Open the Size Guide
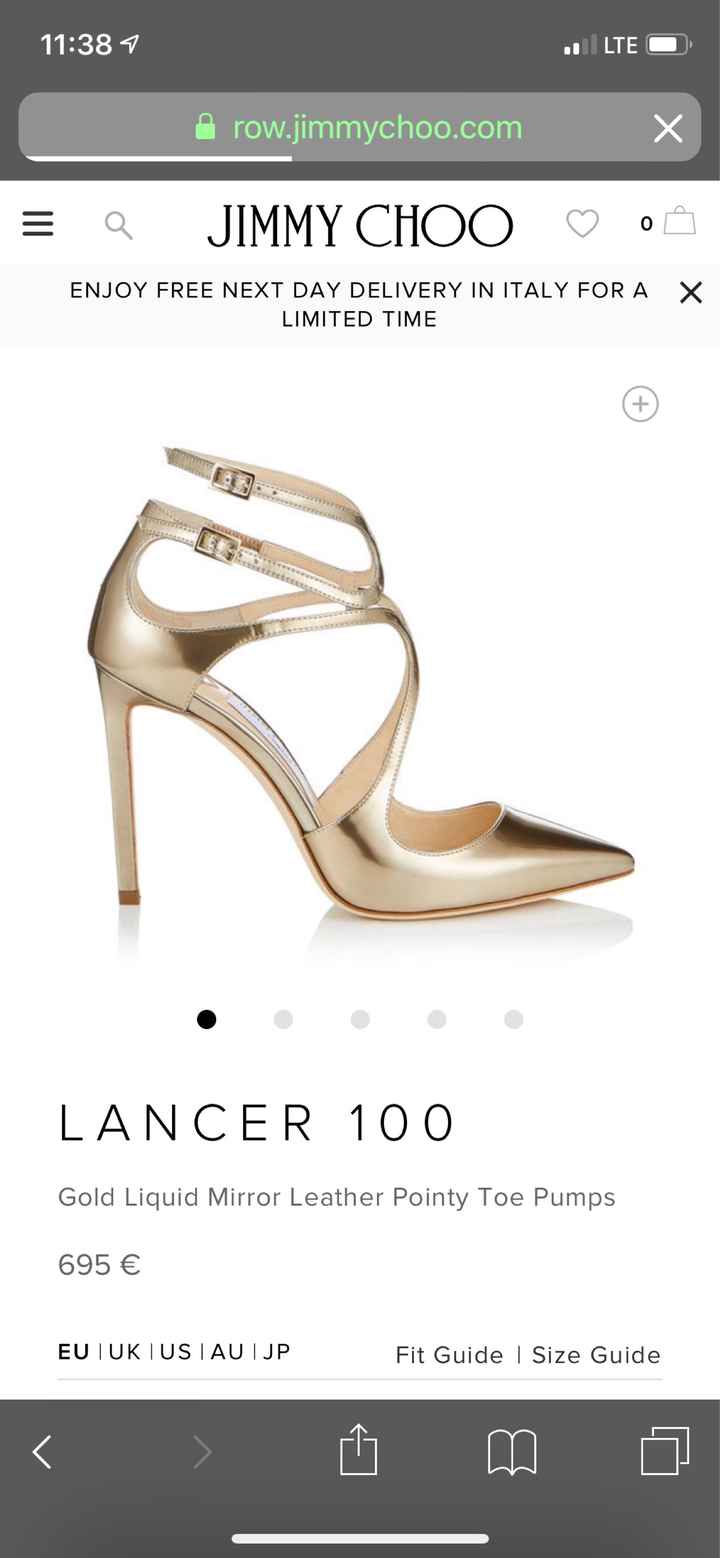720x1558 pixels. click(596, 1354)
